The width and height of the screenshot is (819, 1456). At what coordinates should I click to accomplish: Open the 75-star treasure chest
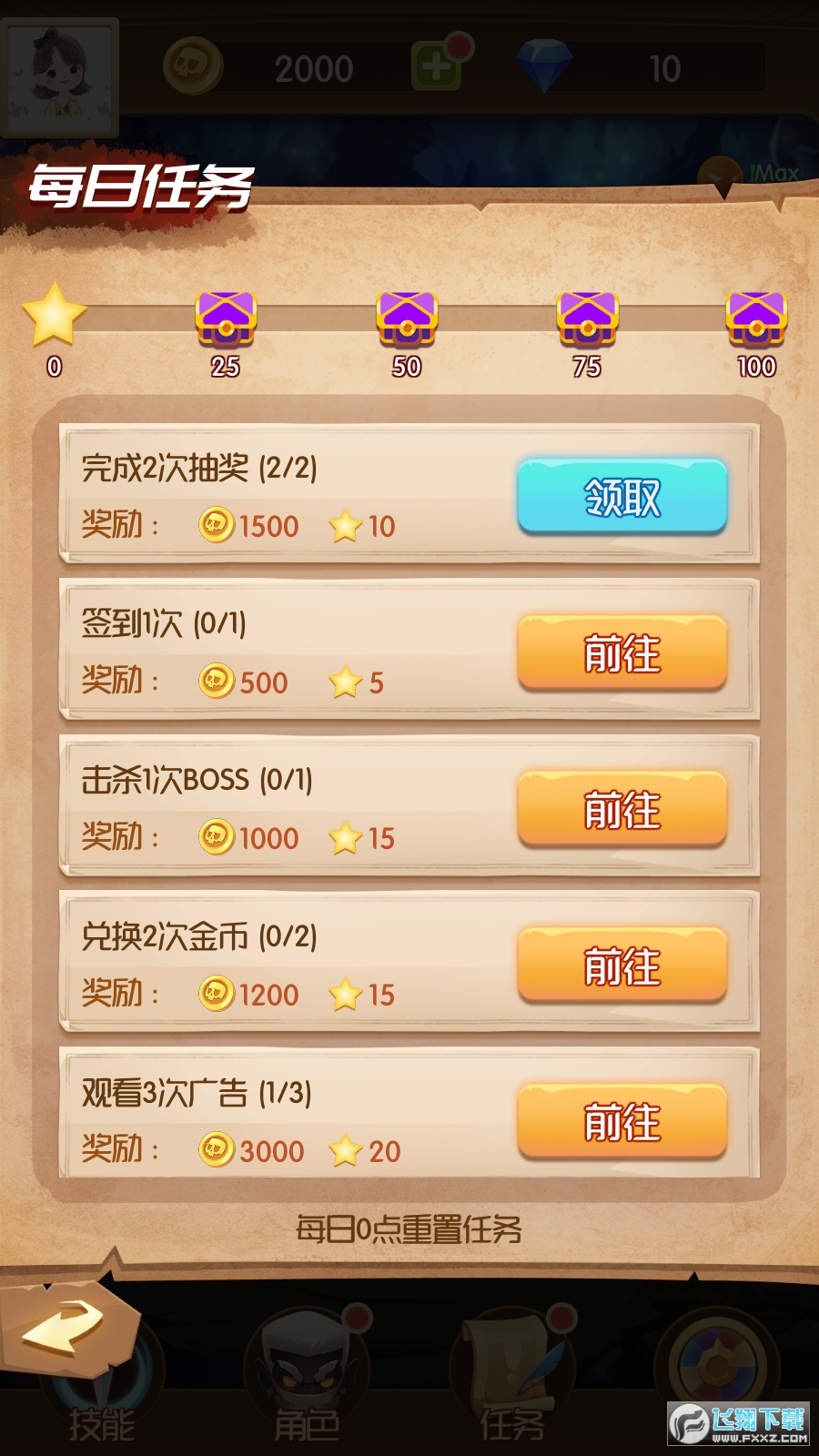tap(587, 319)
